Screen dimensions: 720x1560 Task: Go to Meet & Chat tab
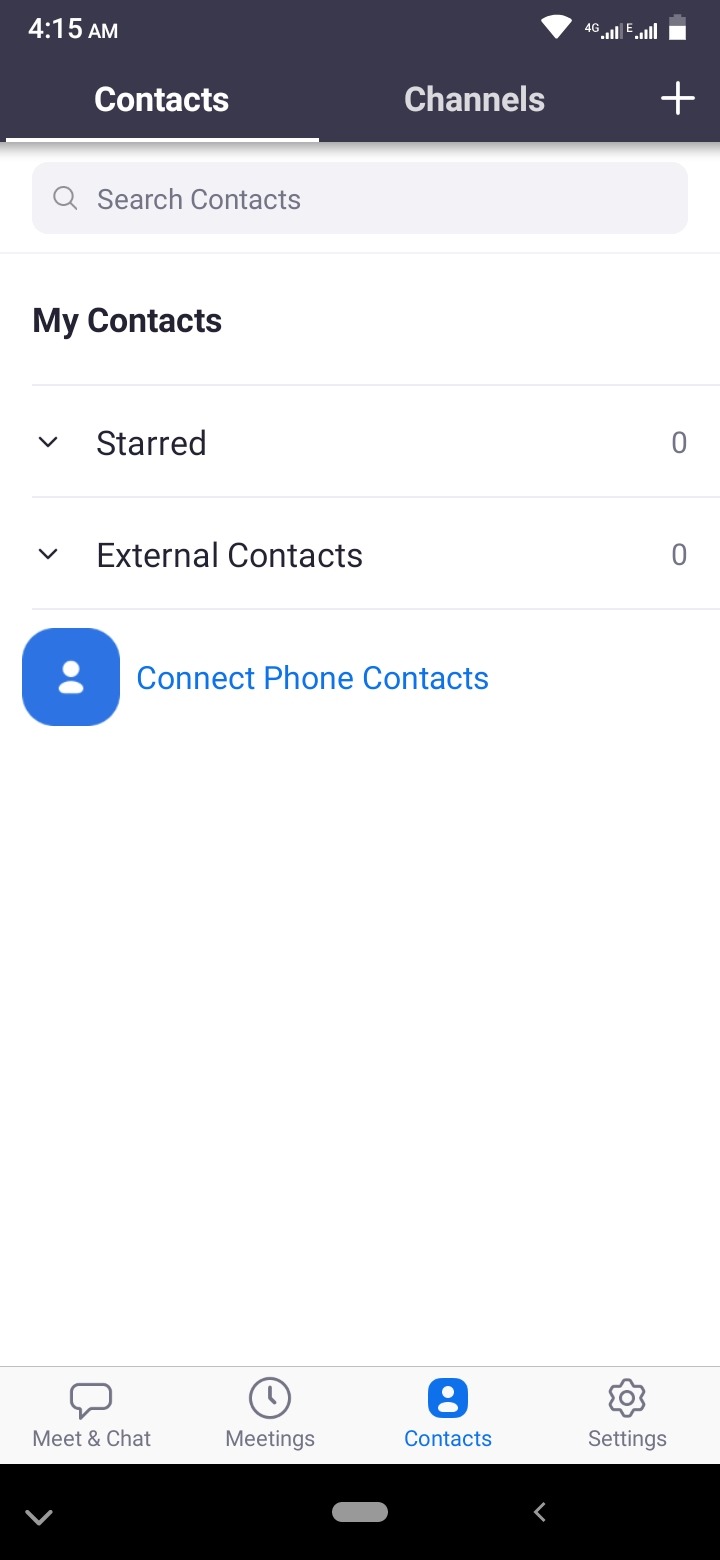pos(91,1415)
